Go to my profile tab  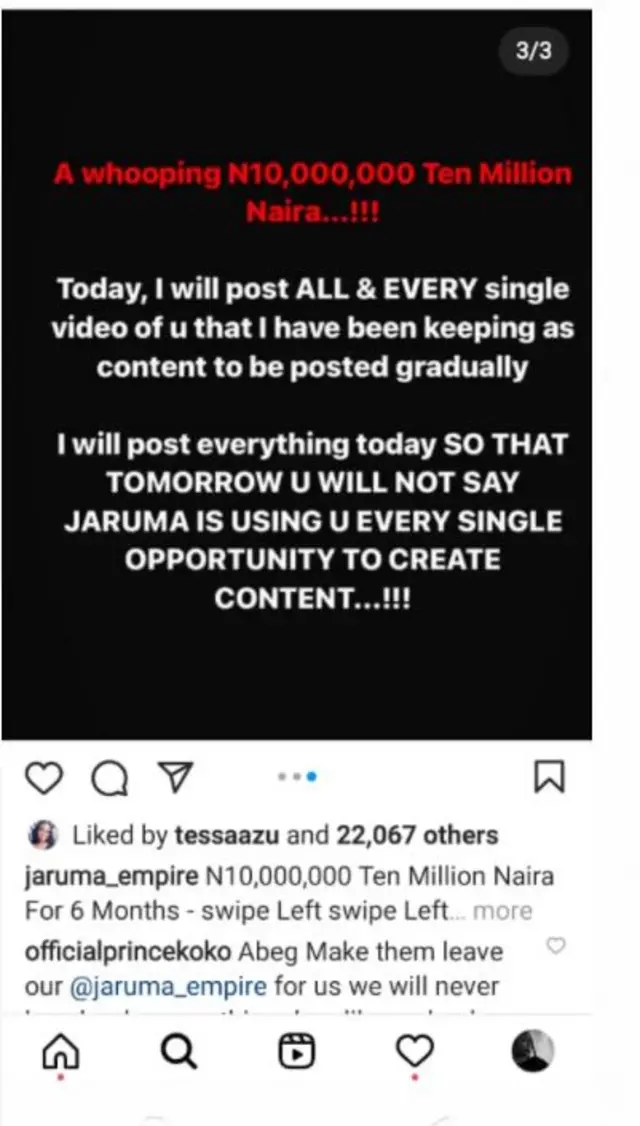[533, 1050]
